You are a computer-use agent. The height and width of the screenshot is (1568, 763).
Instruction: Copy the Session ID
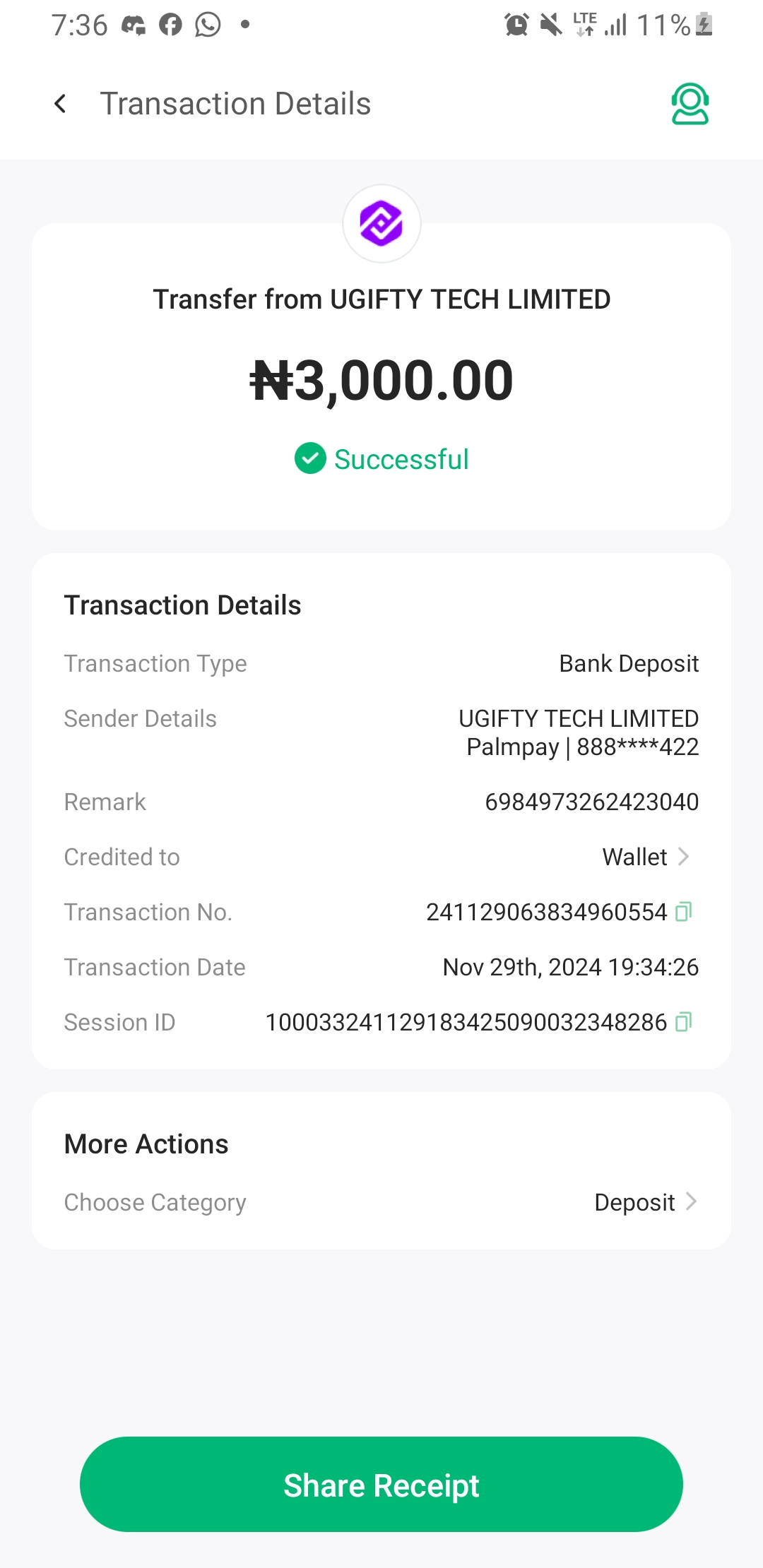coord(683,1022)
